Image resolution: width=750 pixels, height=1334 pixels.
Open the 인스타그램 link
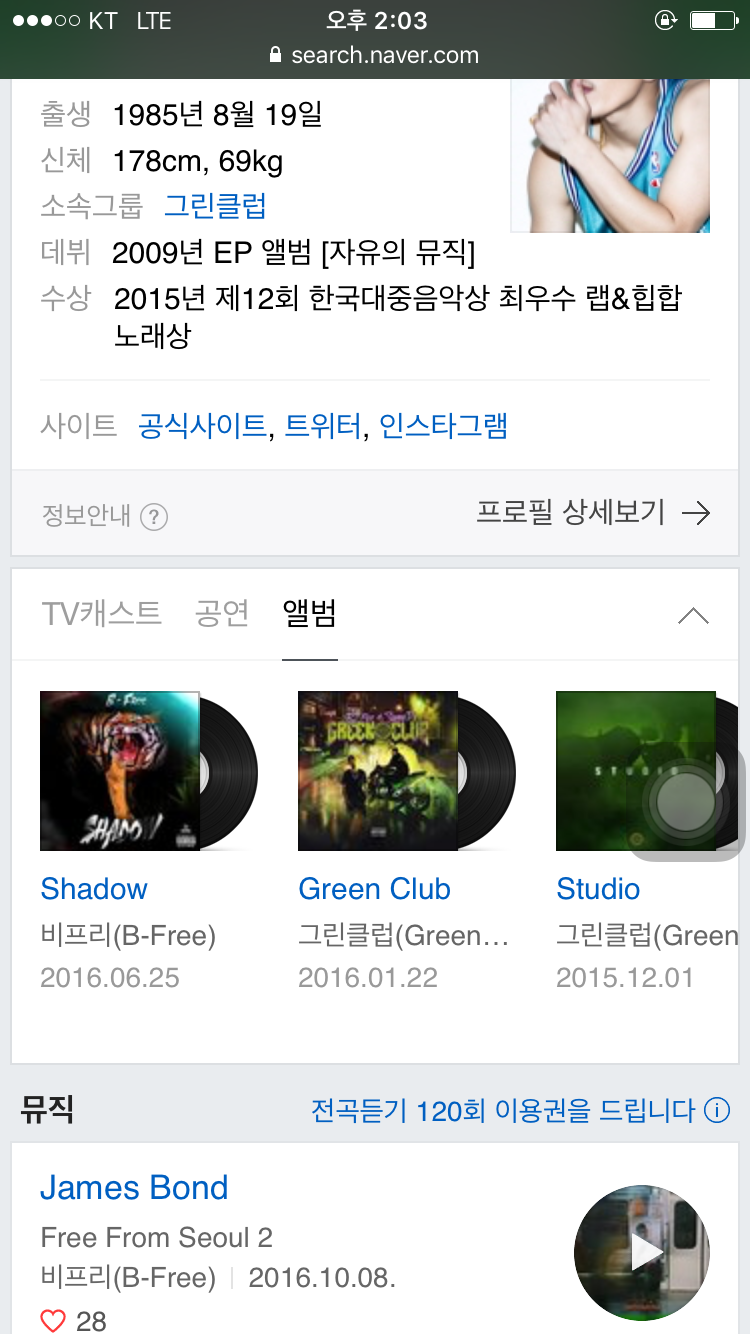(x=443, y=426)
